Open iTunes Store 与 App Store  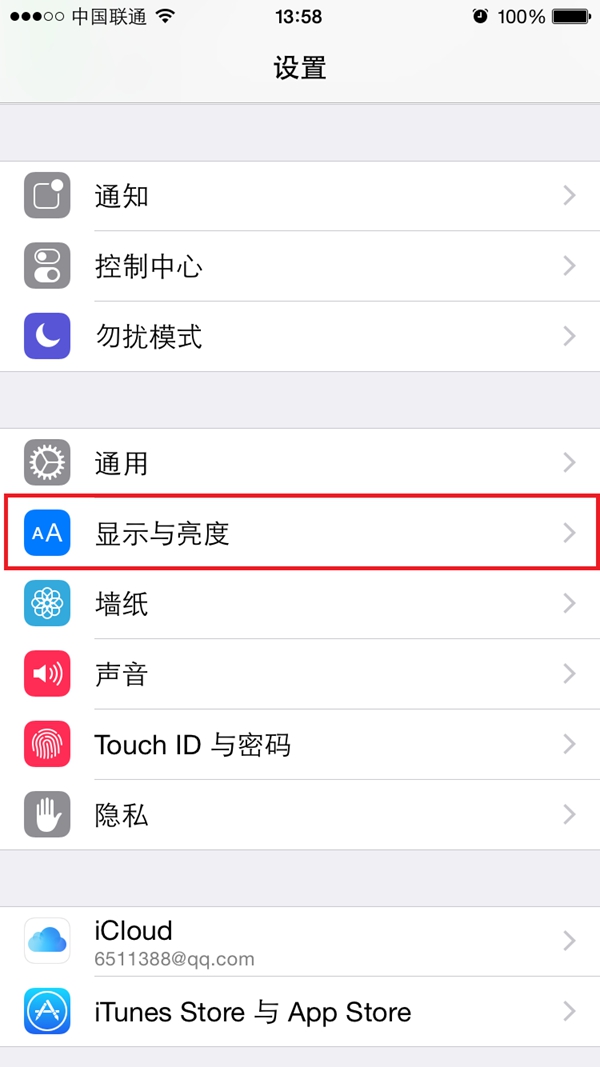(300, 1011)
